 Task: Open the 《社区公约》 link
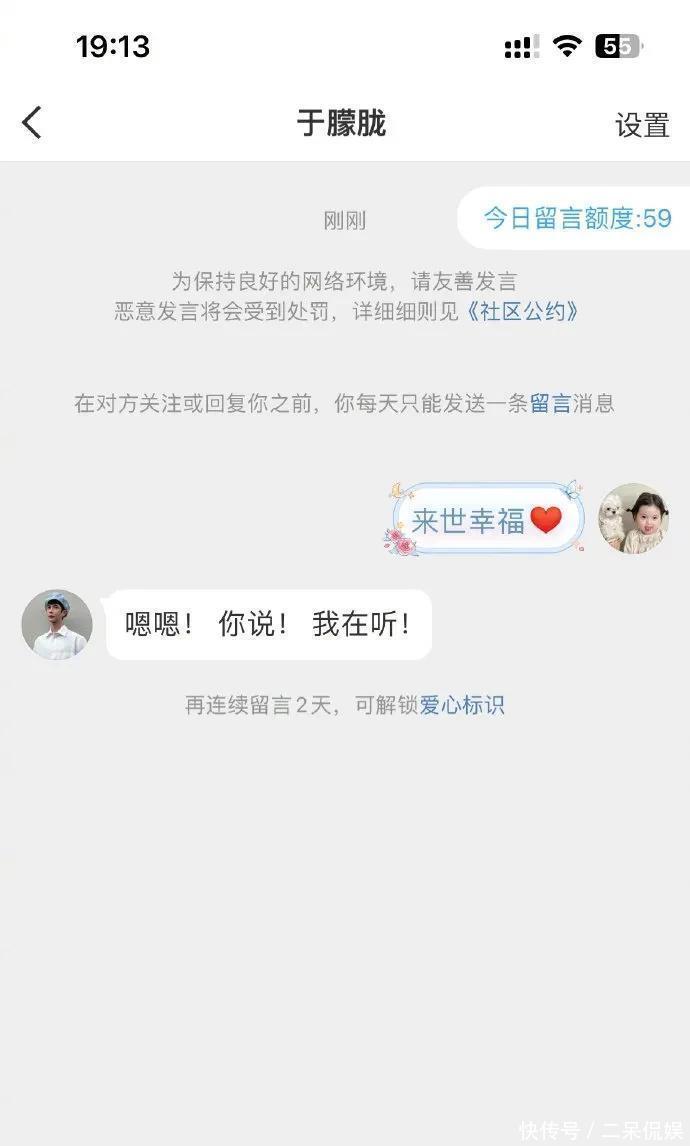point(523,311)
